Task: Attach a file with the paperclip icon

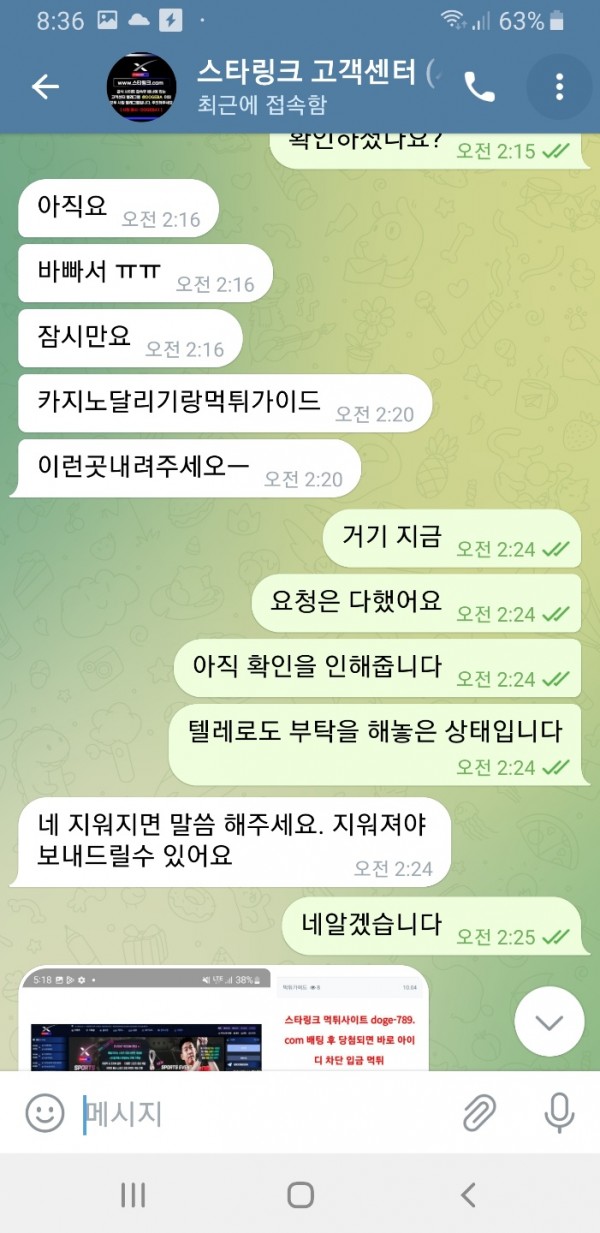Action: [480, 1112]
